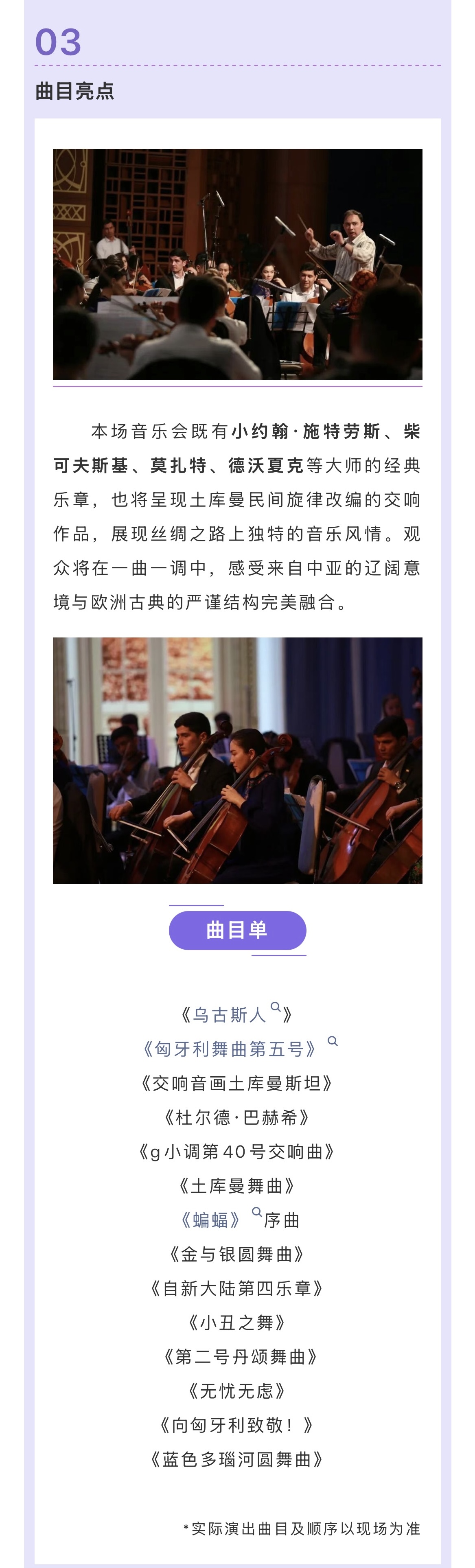Open the 乌古斯人 search link
Screen dimensions: 475x1568
(230, 1015)
